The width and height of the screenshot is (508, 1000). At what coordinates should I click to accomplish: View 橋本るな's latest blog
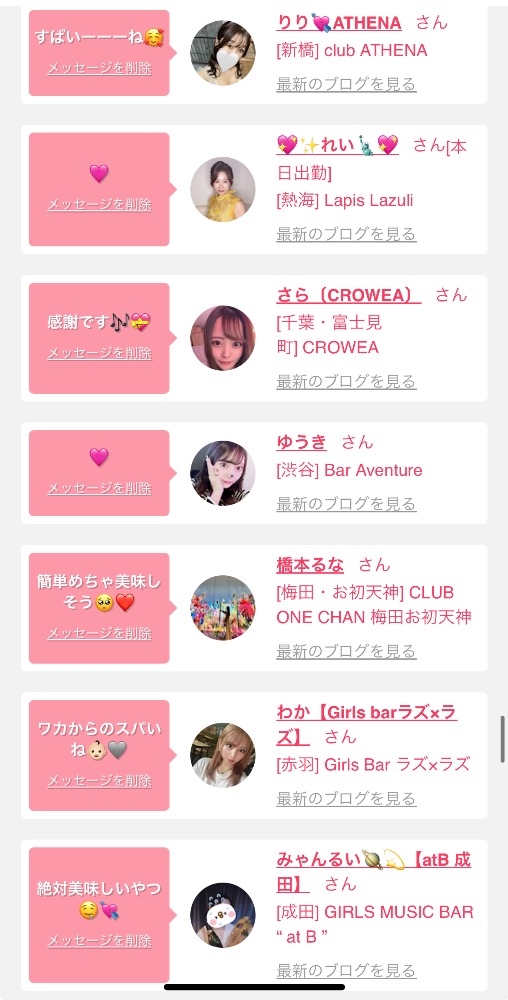pyautogui.click(x=346, y=651)
